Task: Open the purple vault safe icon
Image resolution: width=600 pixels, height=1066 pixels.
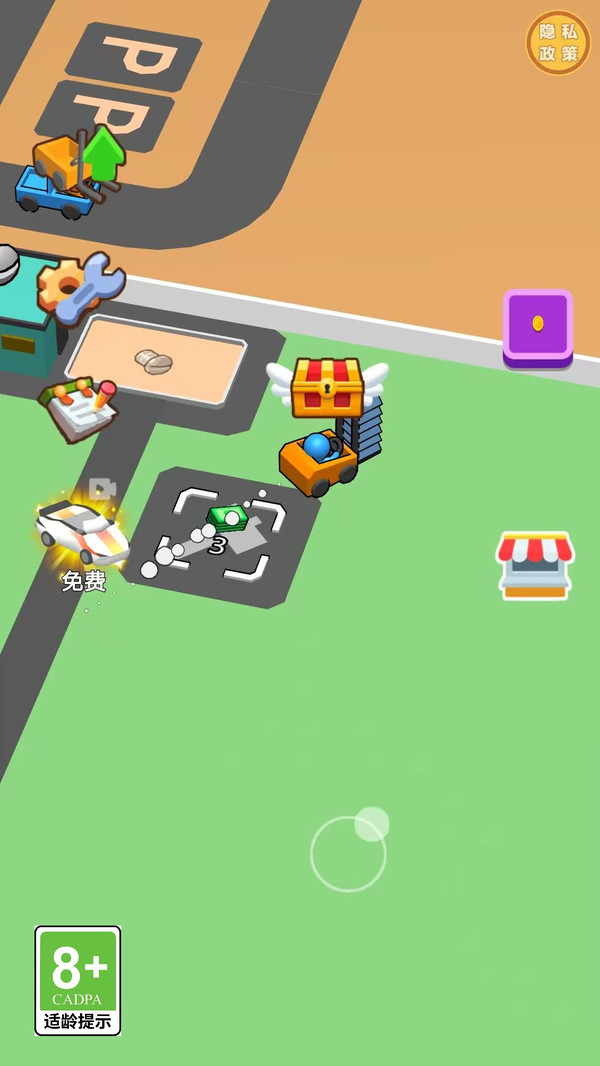Action: click(538, 327)
